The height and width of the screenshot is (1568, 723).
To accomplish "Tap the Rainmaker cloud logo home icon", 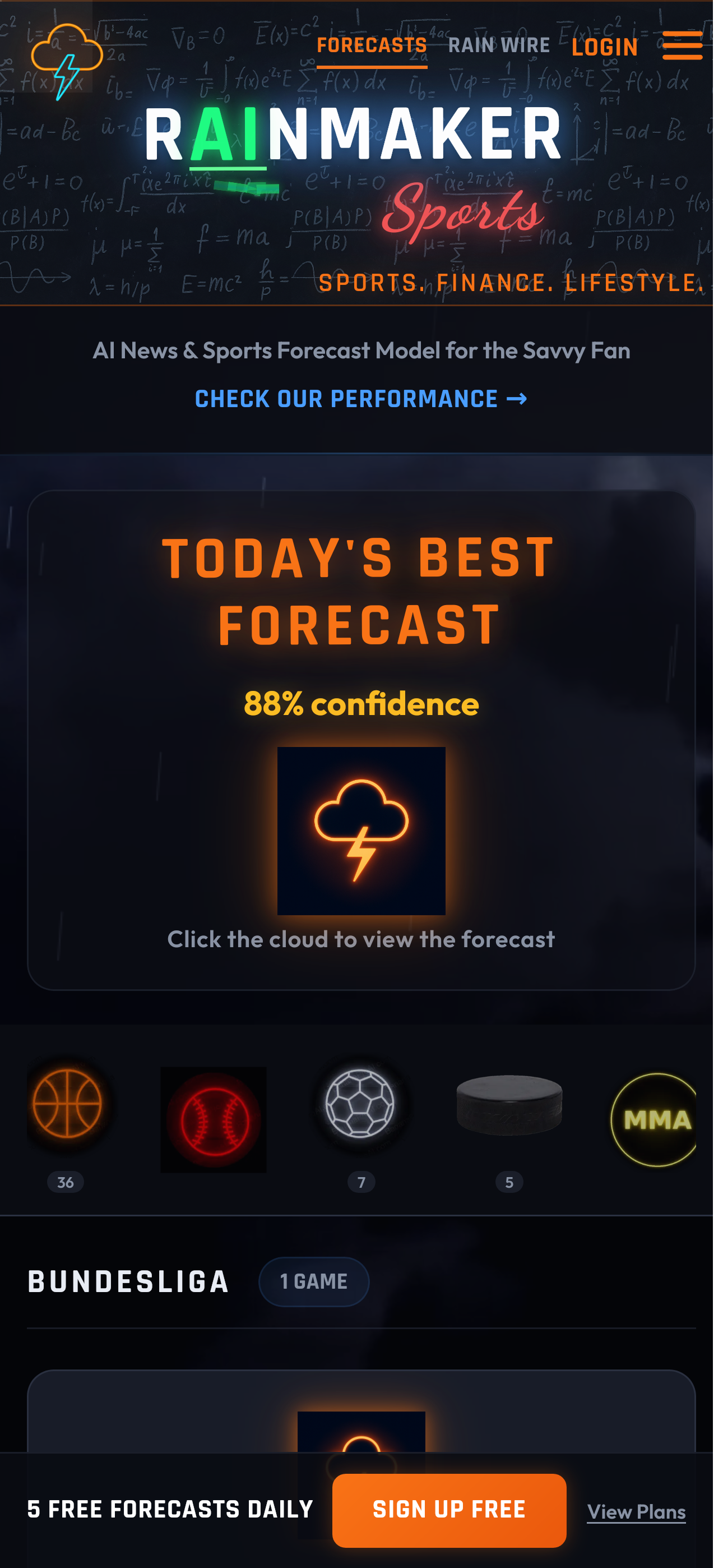I will point(67,61).
